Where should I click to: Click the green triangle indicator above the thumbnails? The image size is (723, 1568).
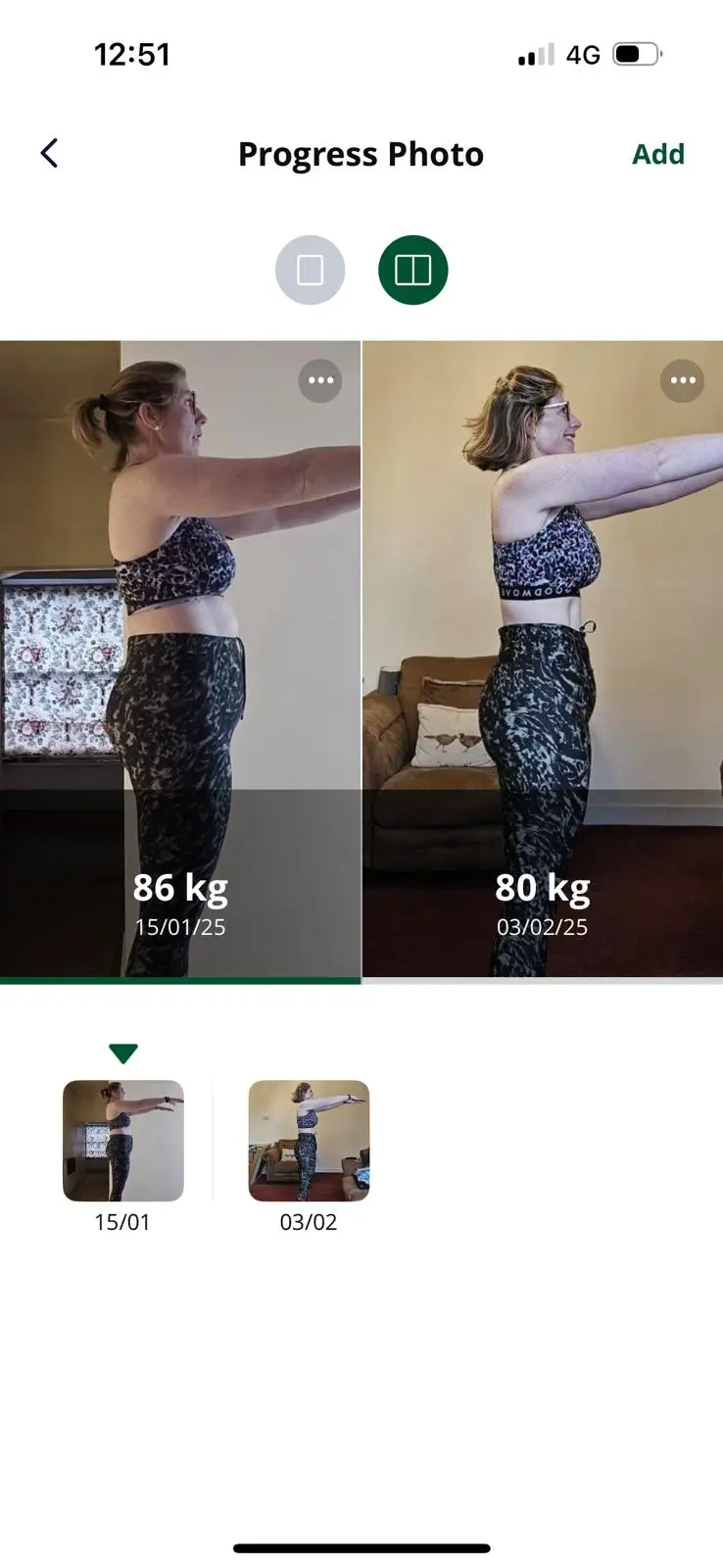coord(122,1051)
